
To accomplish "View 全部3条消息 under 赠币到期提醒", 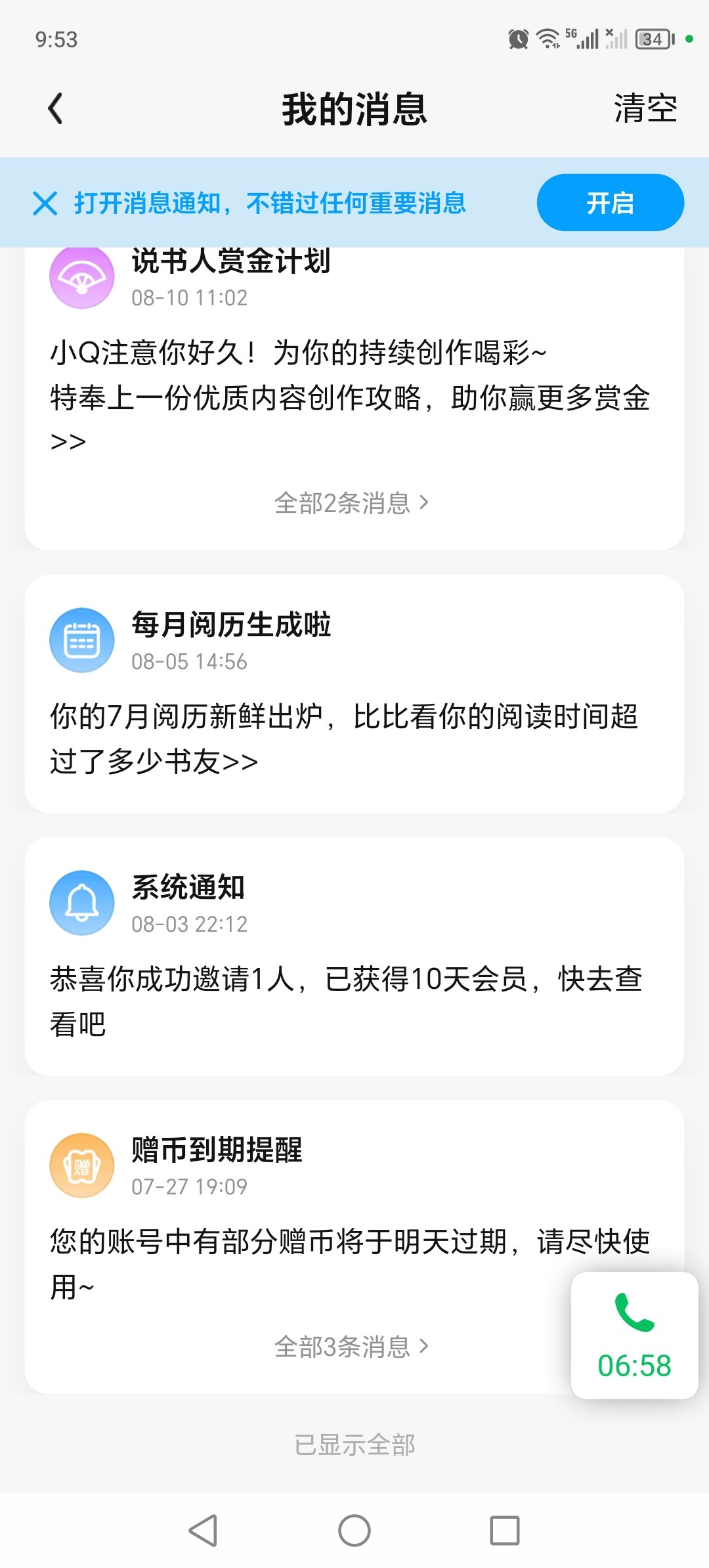I will click(351, 1347).
